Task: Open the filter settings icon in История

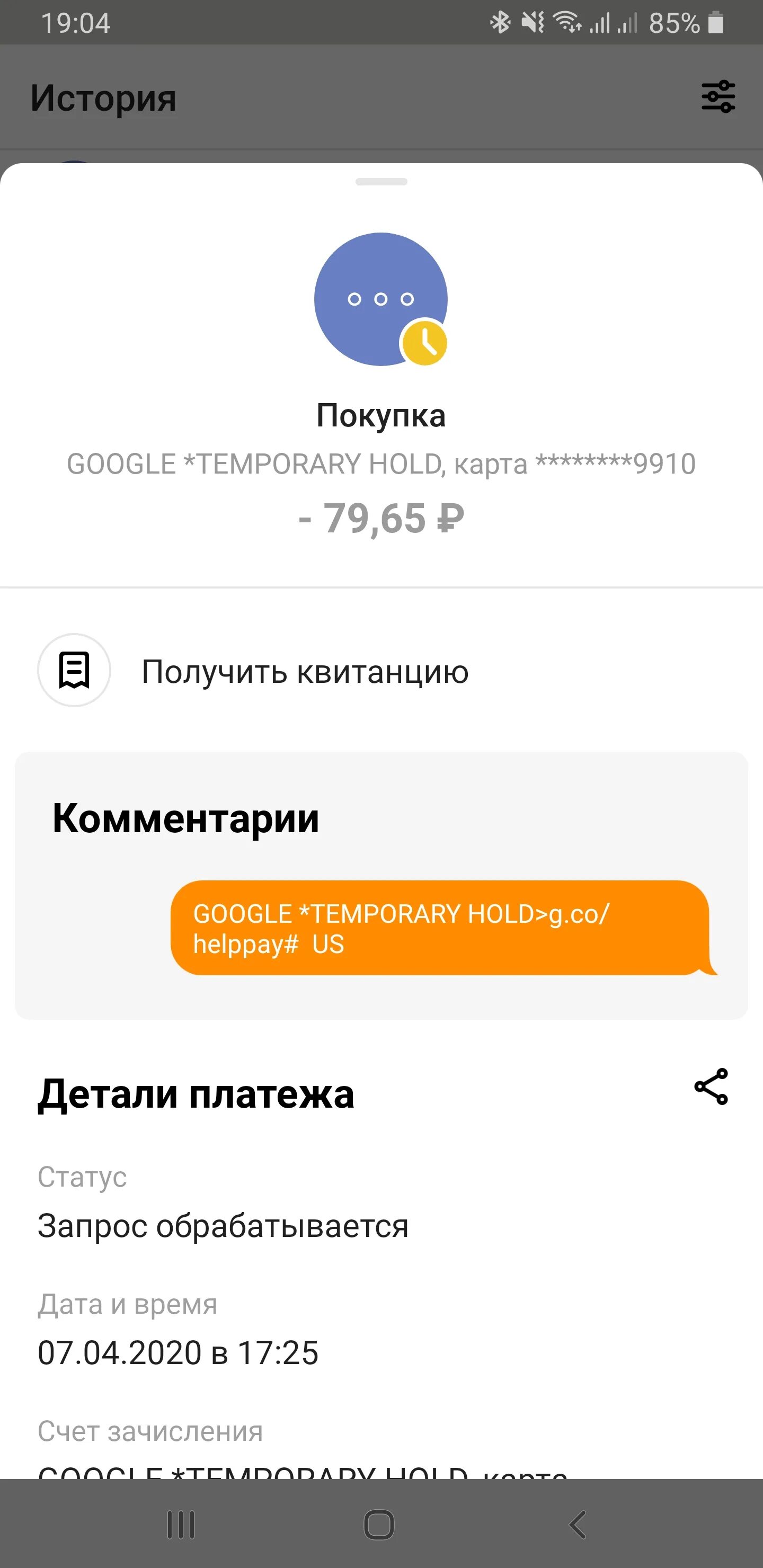Action: point(718,97)
